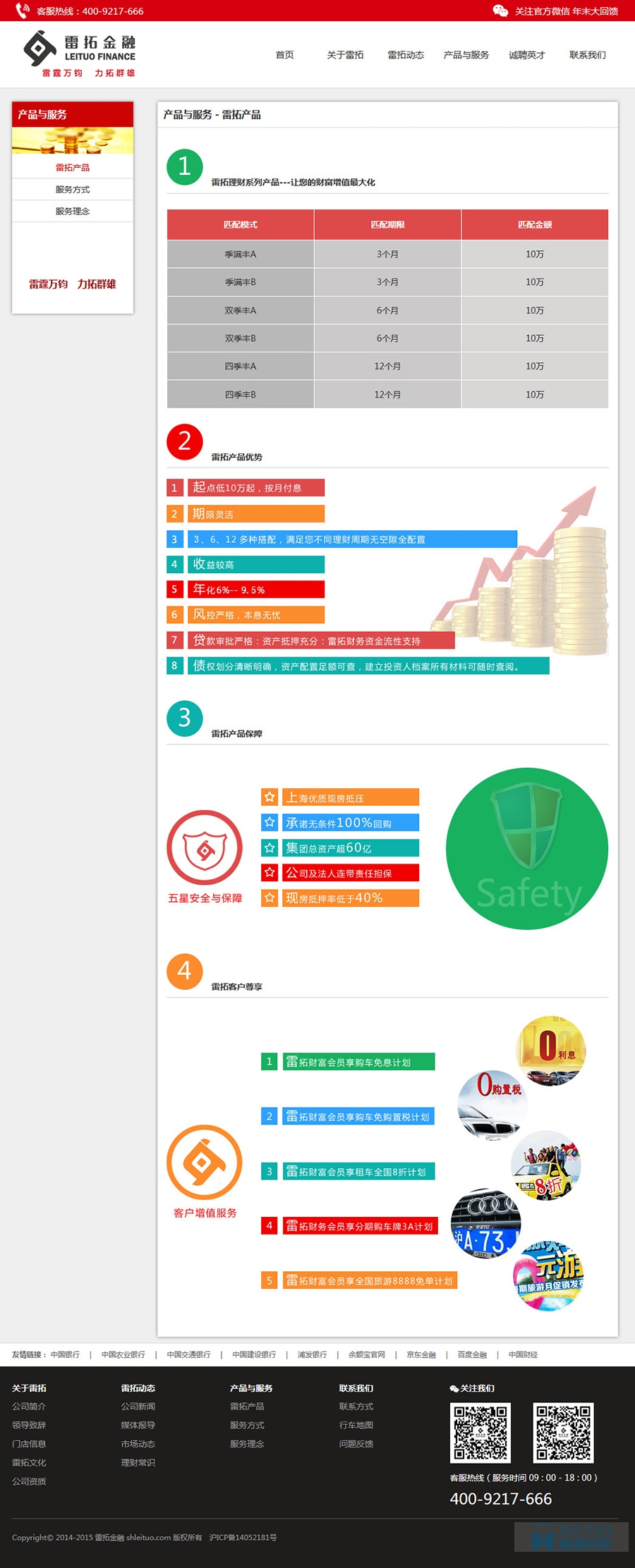The width and height of the screenshot is (635, 1568).
Task: Open 公司简介 in the footer
Action: (x=29, y=1406)
